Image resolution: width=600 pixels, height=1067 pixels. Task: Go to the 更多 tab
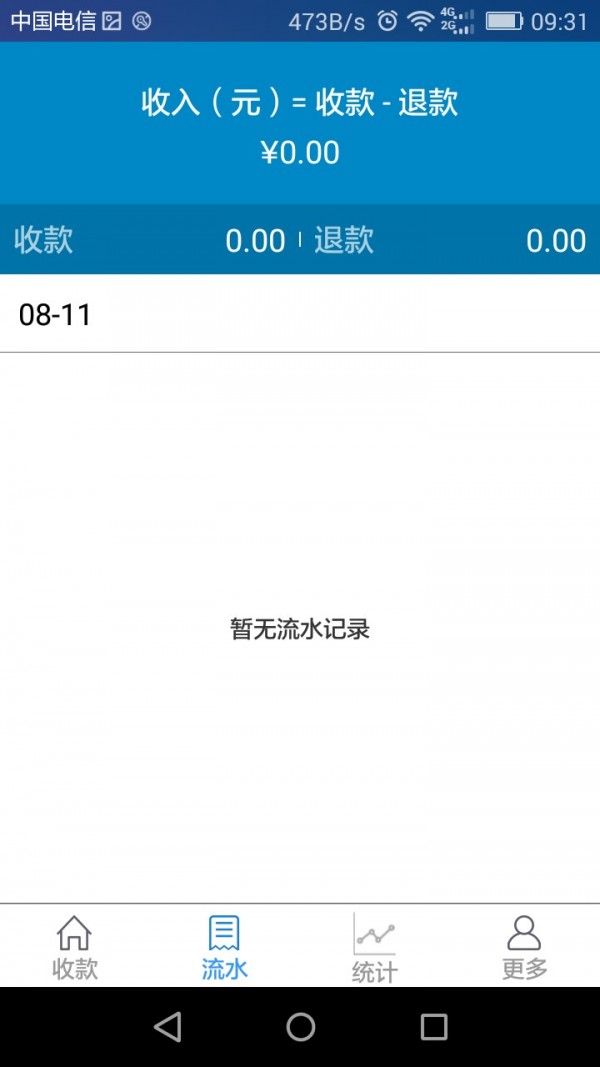524,946
